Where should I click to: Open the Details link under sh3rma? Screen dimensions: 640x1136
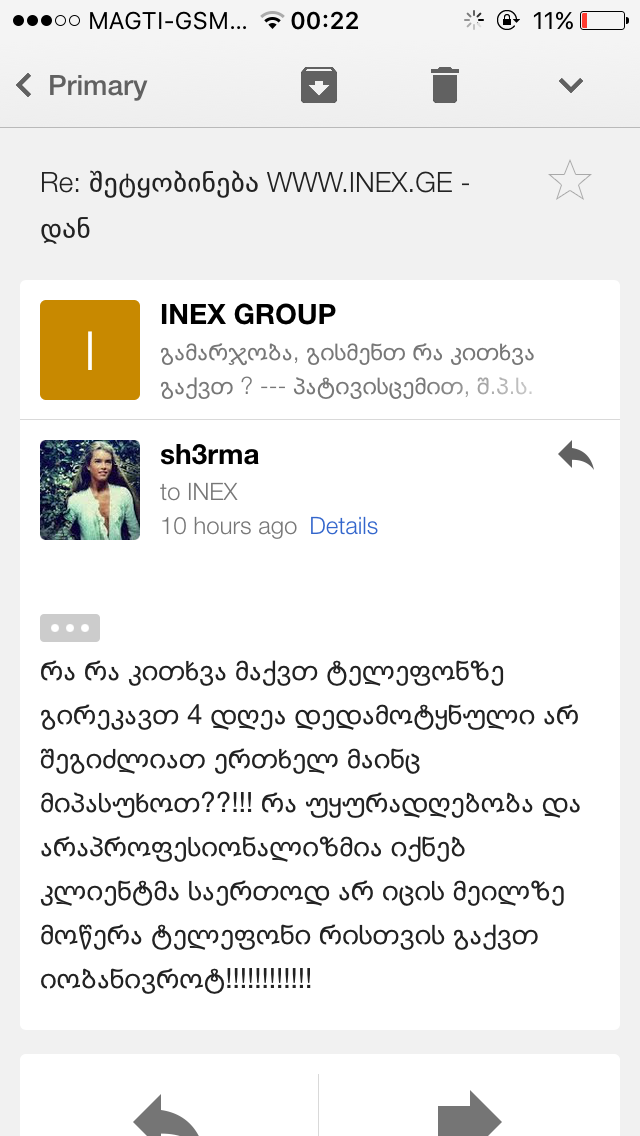(x=344, y=526)
